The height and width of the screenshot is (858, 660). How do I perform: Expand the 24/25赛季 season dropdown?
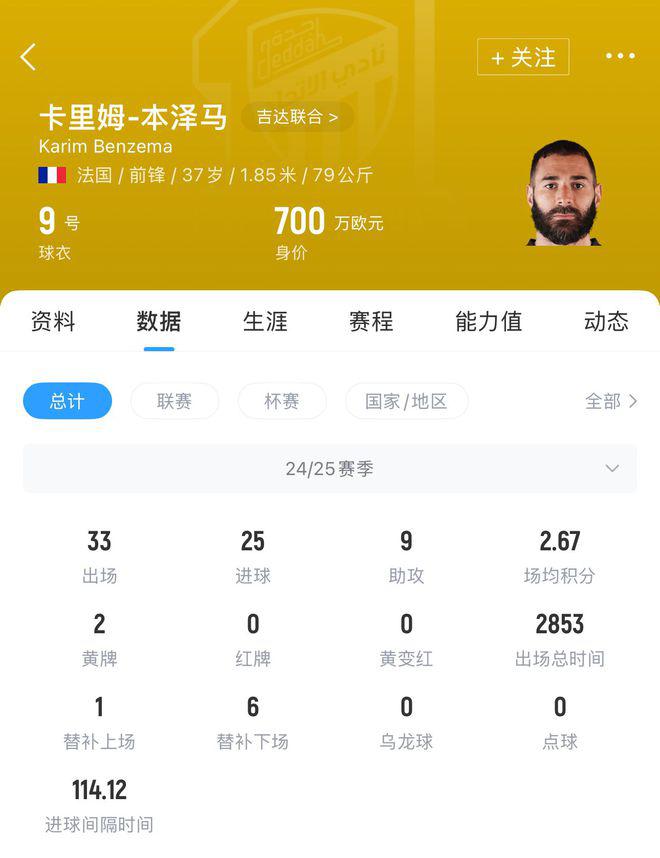[330, 468]
